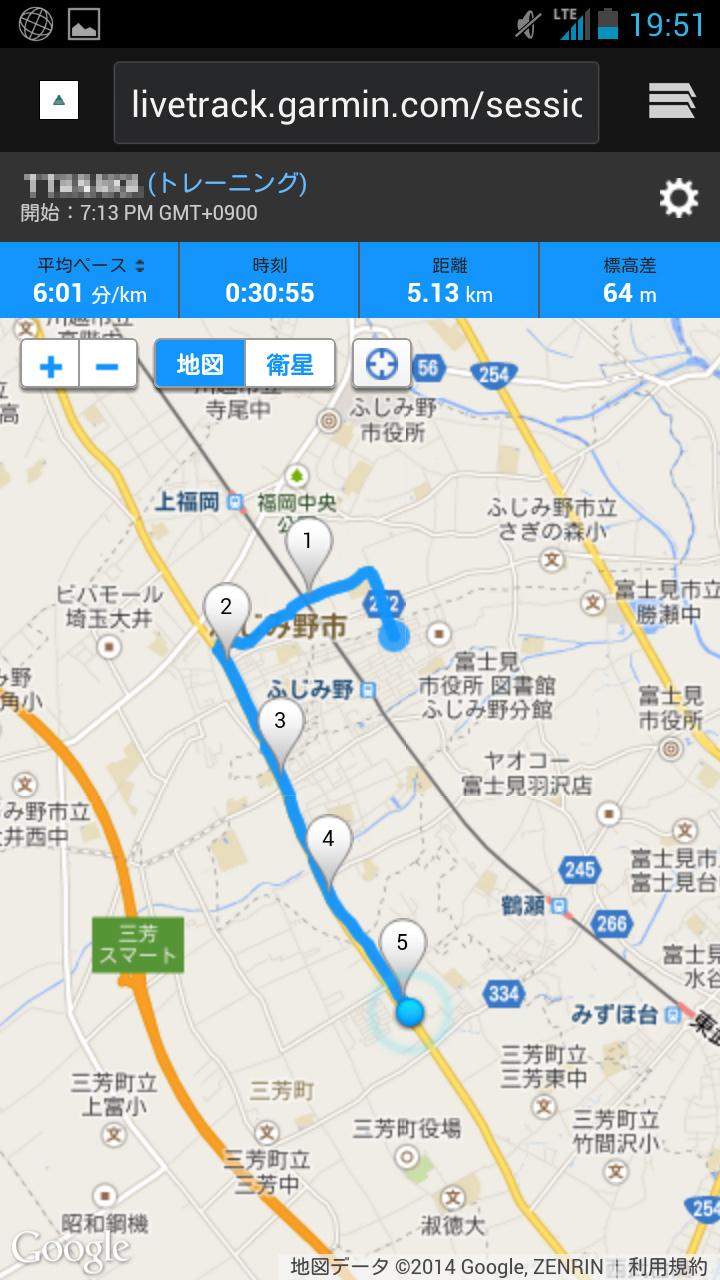Switch to 衛星 satellite view
Screen dimensions: 720x1280
pyautogui.click(x=290, y=364)
